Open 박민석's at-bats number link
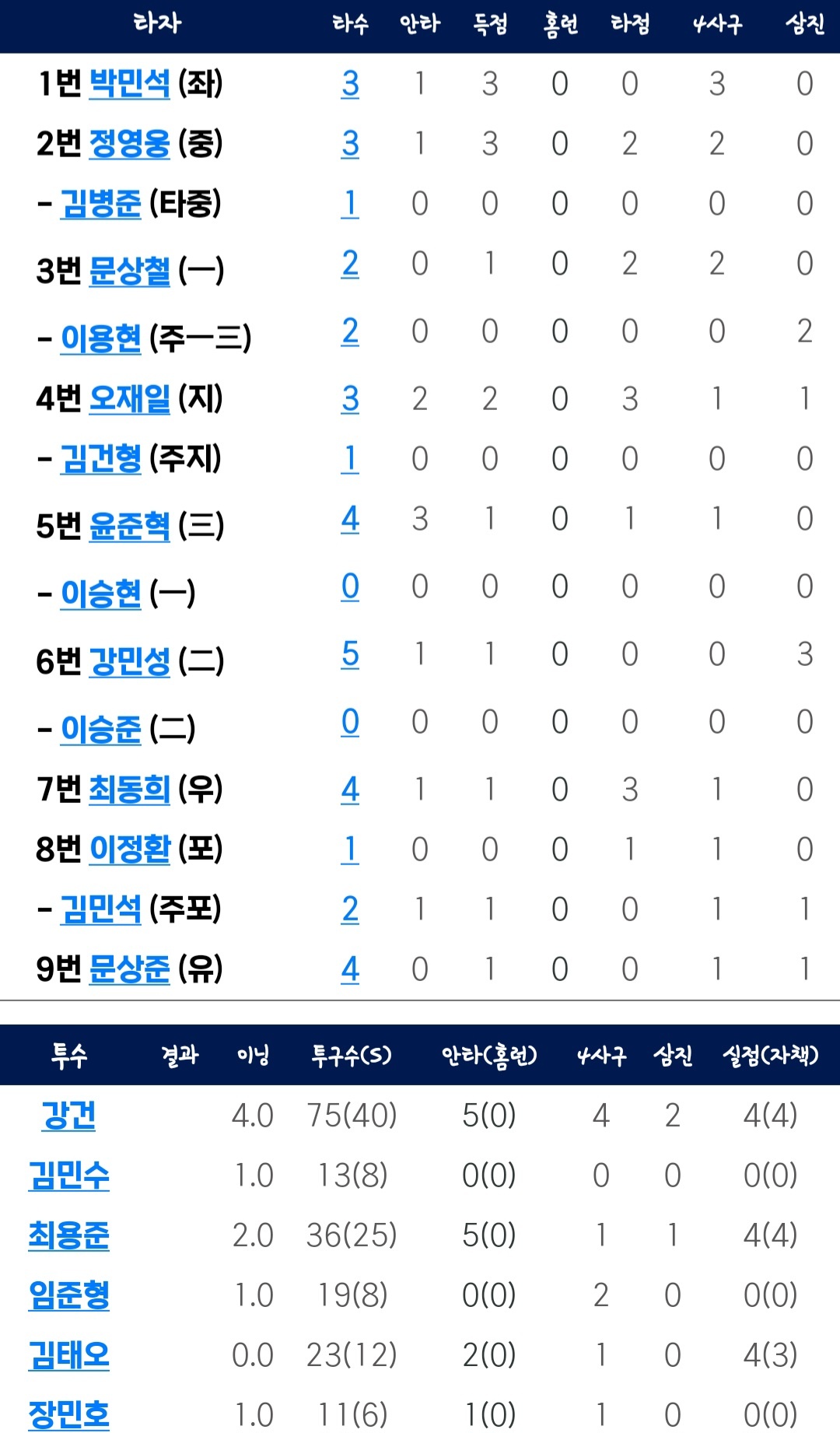The image size is (840, 1433). pyautogui.click(x=350, y=83)
